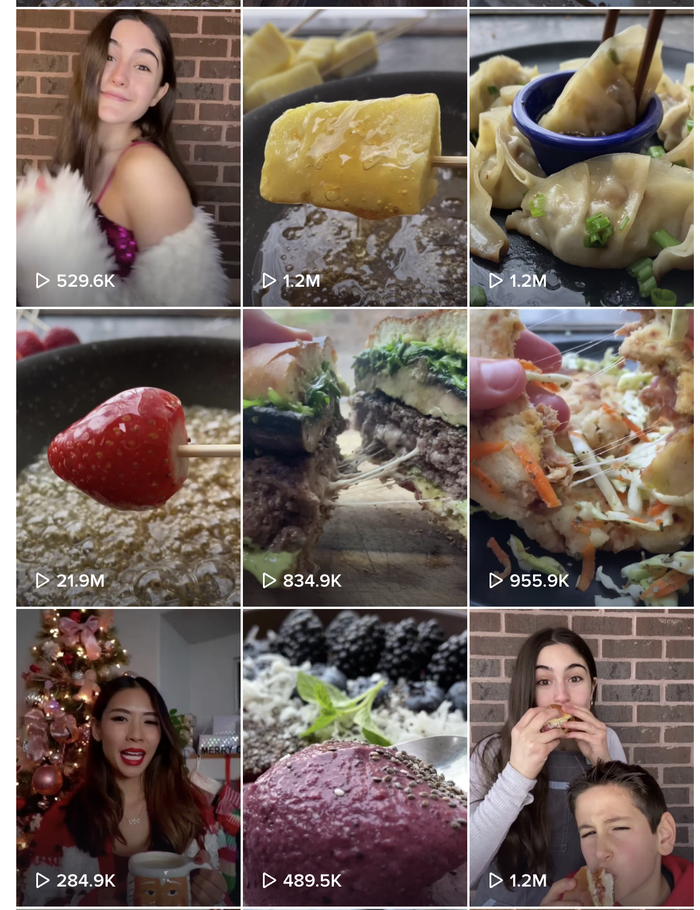Play the video with 955.9K views

581,457
